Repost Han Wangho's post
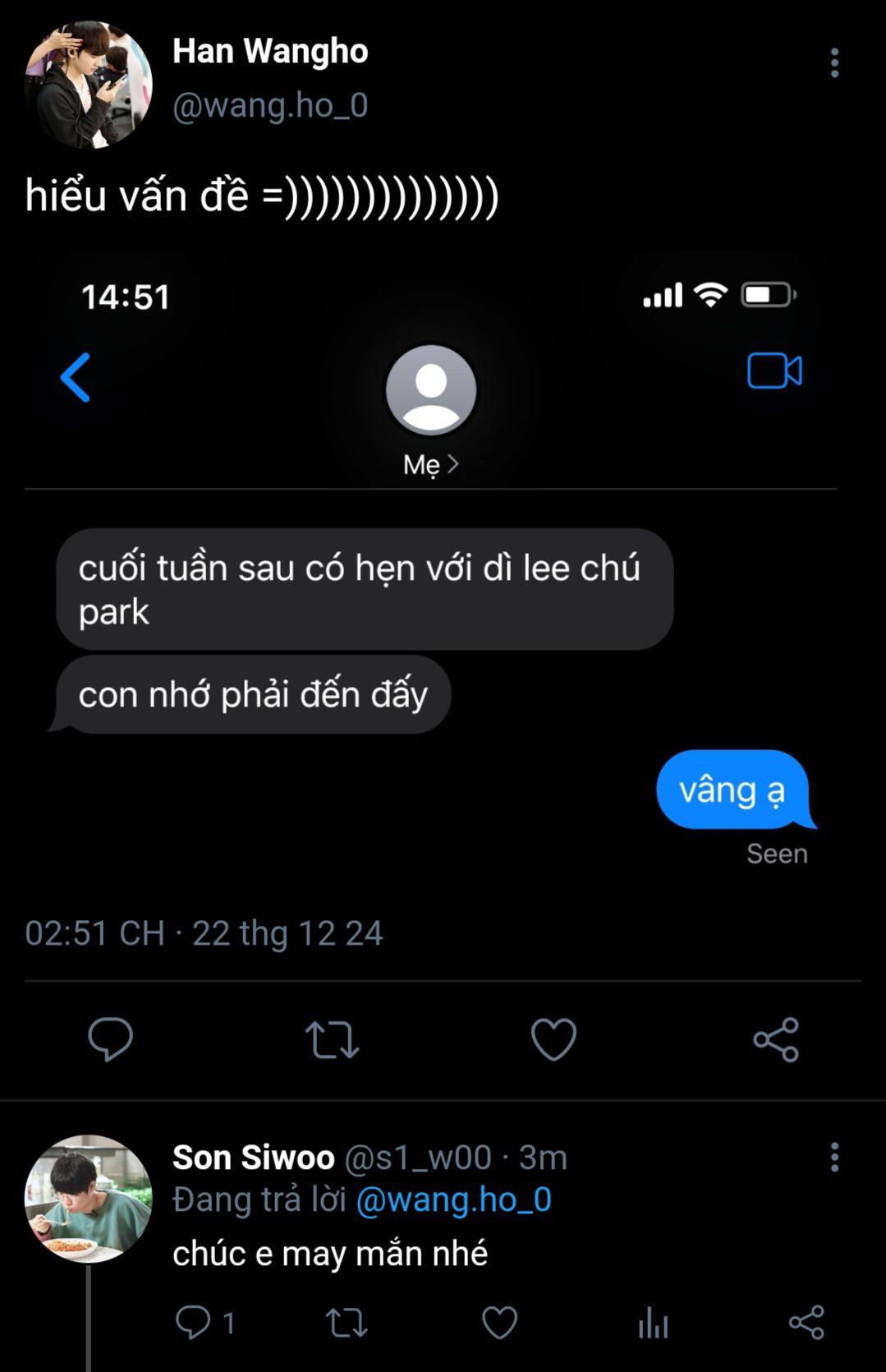 332,1039
